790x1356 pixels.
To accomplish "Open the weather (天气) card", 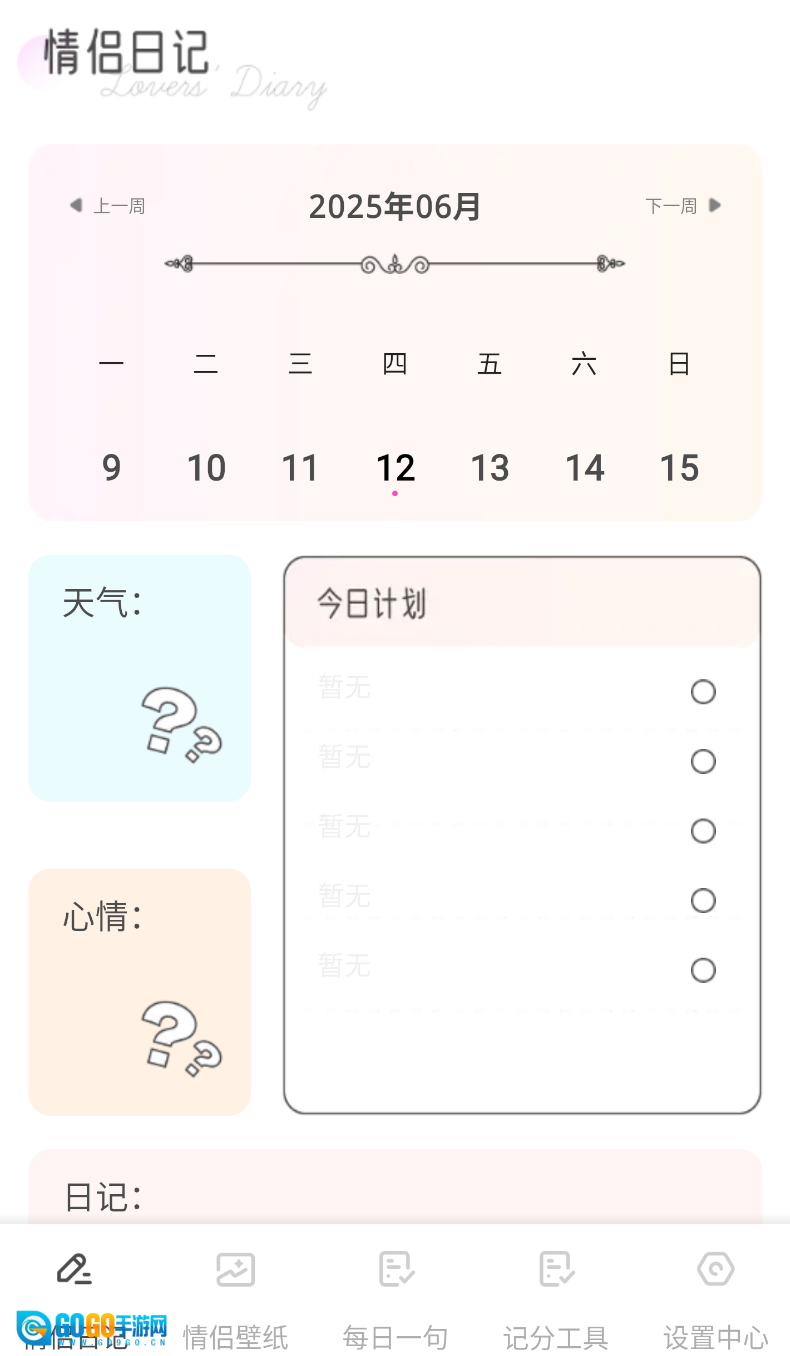I will [139, 678].
